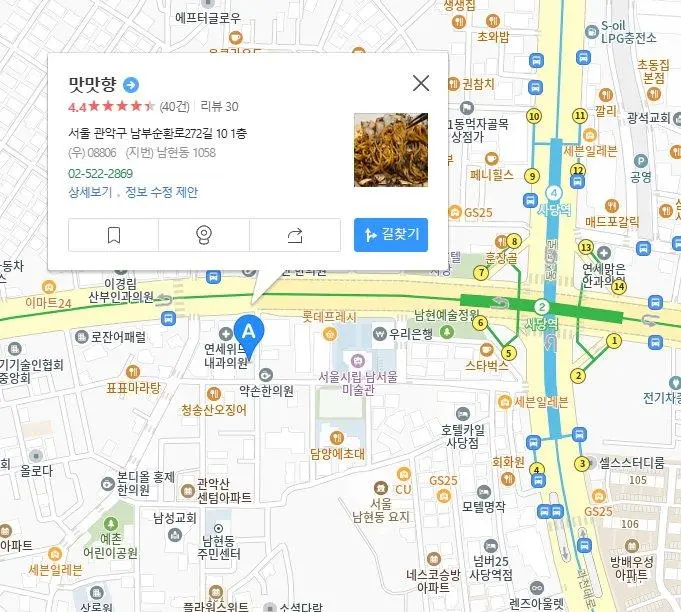Tap 정보 수정 제안 link
The width and height of the screenshot is (681, 612).
(162, 192)
